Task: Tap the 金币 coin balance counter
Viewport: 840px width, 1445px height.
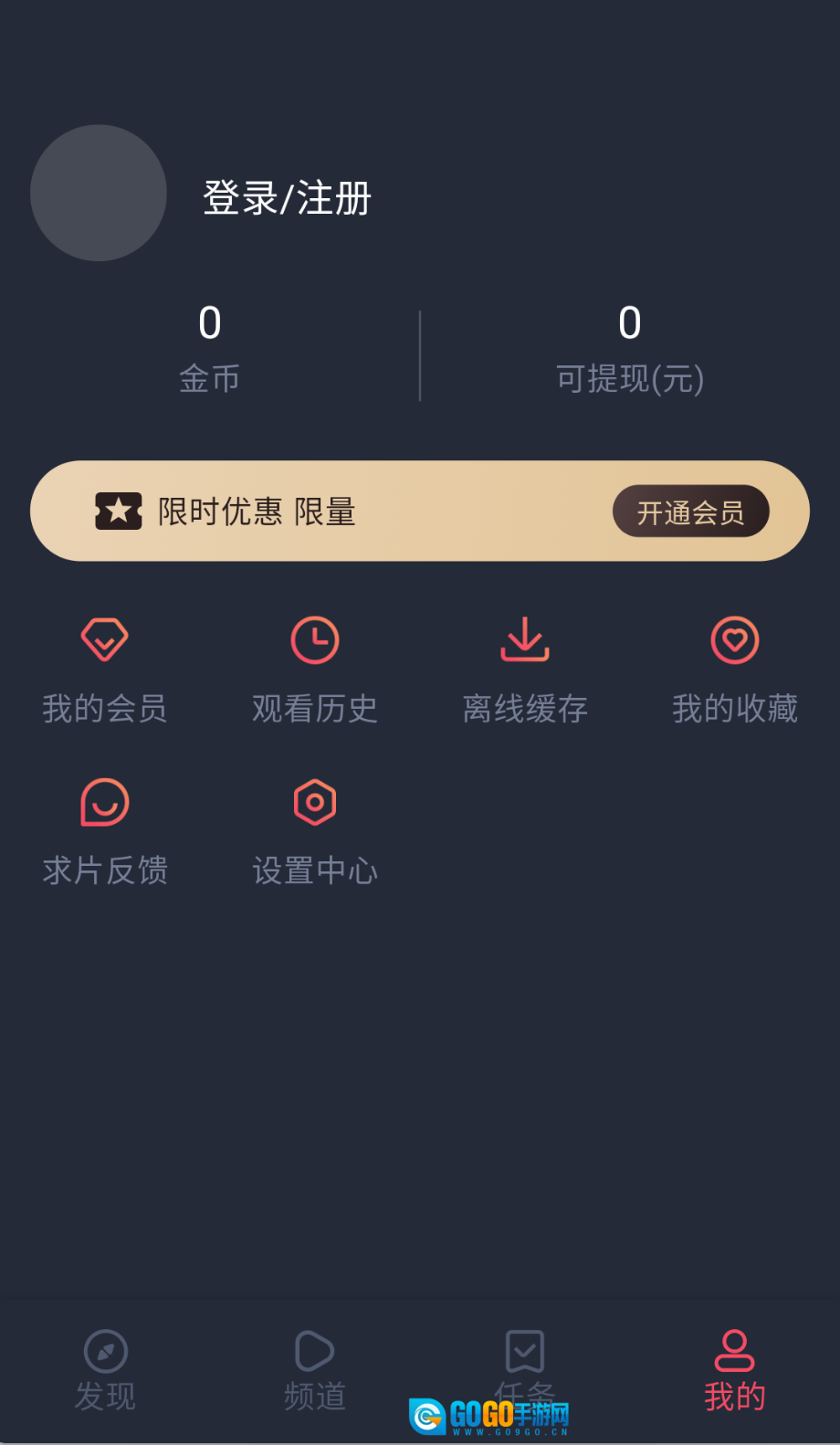Action: (x=210, y=347)
